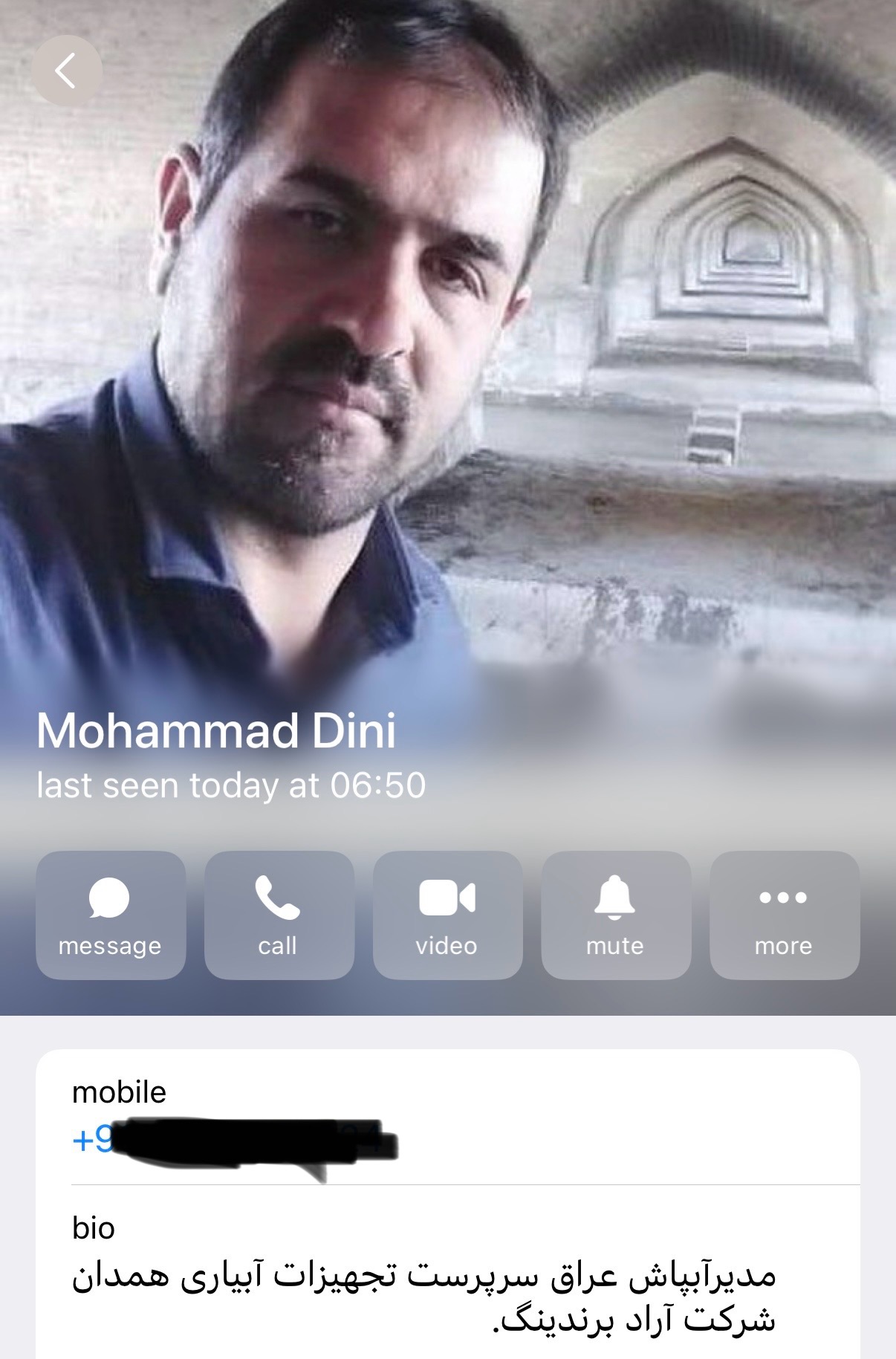Go back using the top-left arrow
Viewport: 896px width, 1359px height.
coord(66,71)
